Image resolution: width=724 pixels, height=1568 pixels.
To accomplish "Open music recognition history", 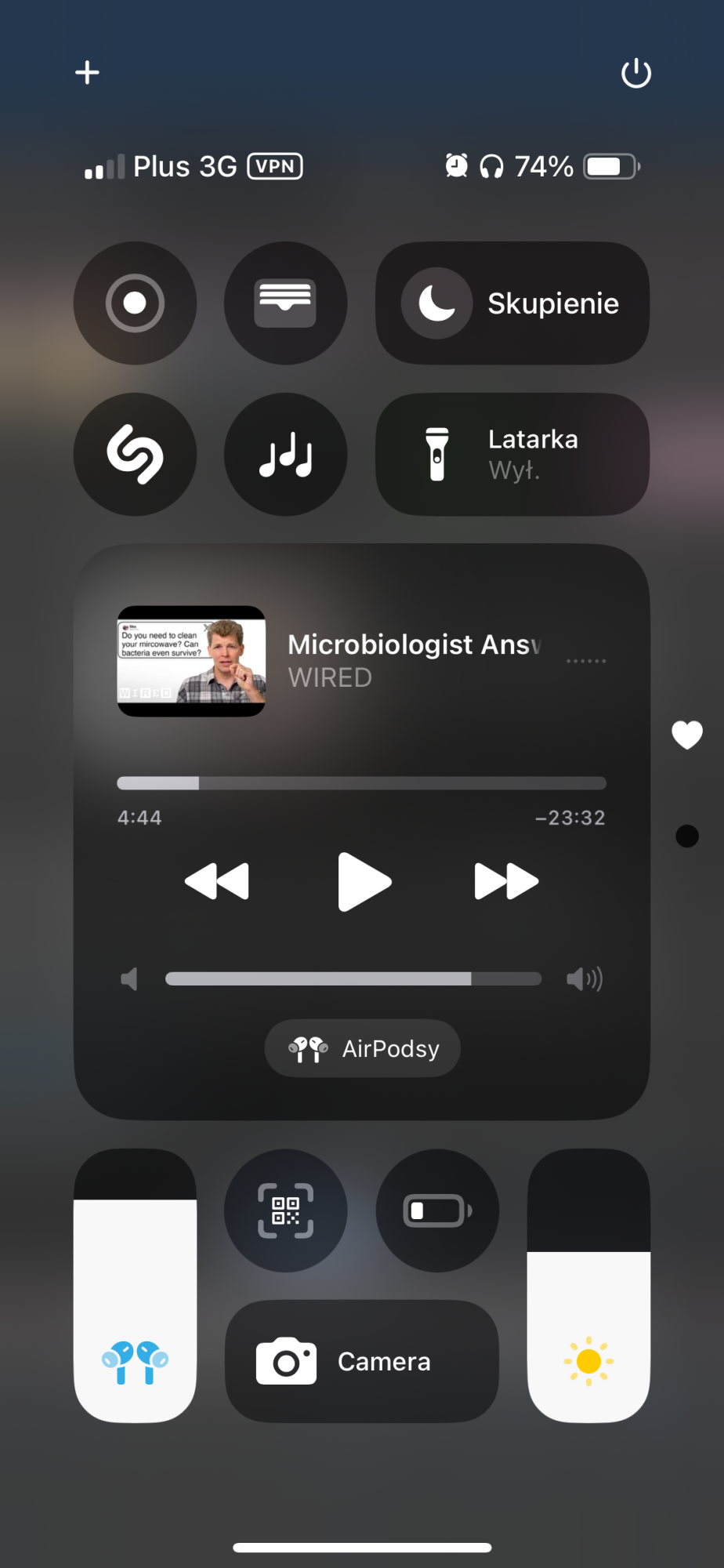I will click(x=285, y=455).
